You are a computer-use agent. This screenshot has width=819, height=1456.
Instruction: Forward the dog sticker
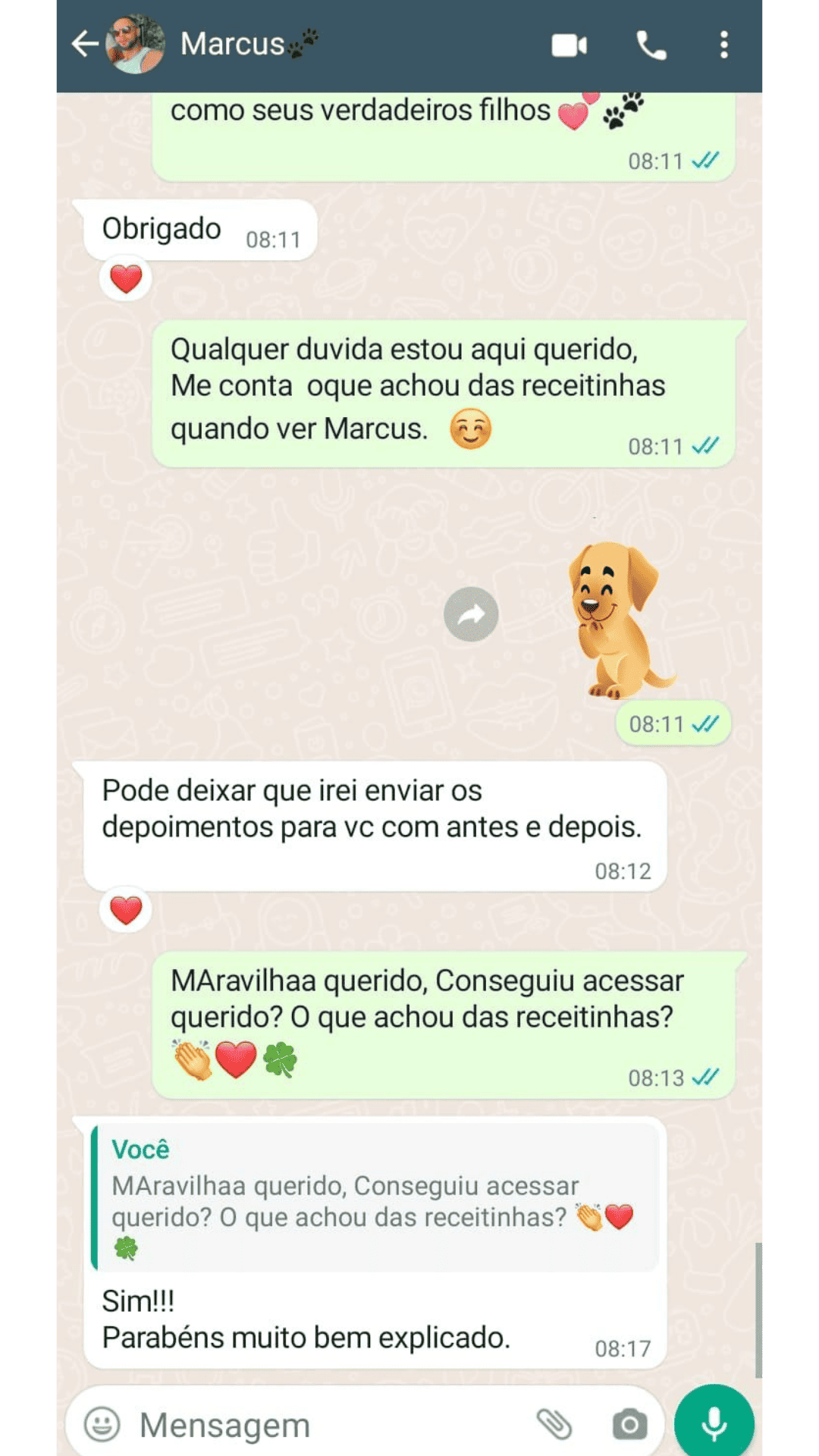471,614
